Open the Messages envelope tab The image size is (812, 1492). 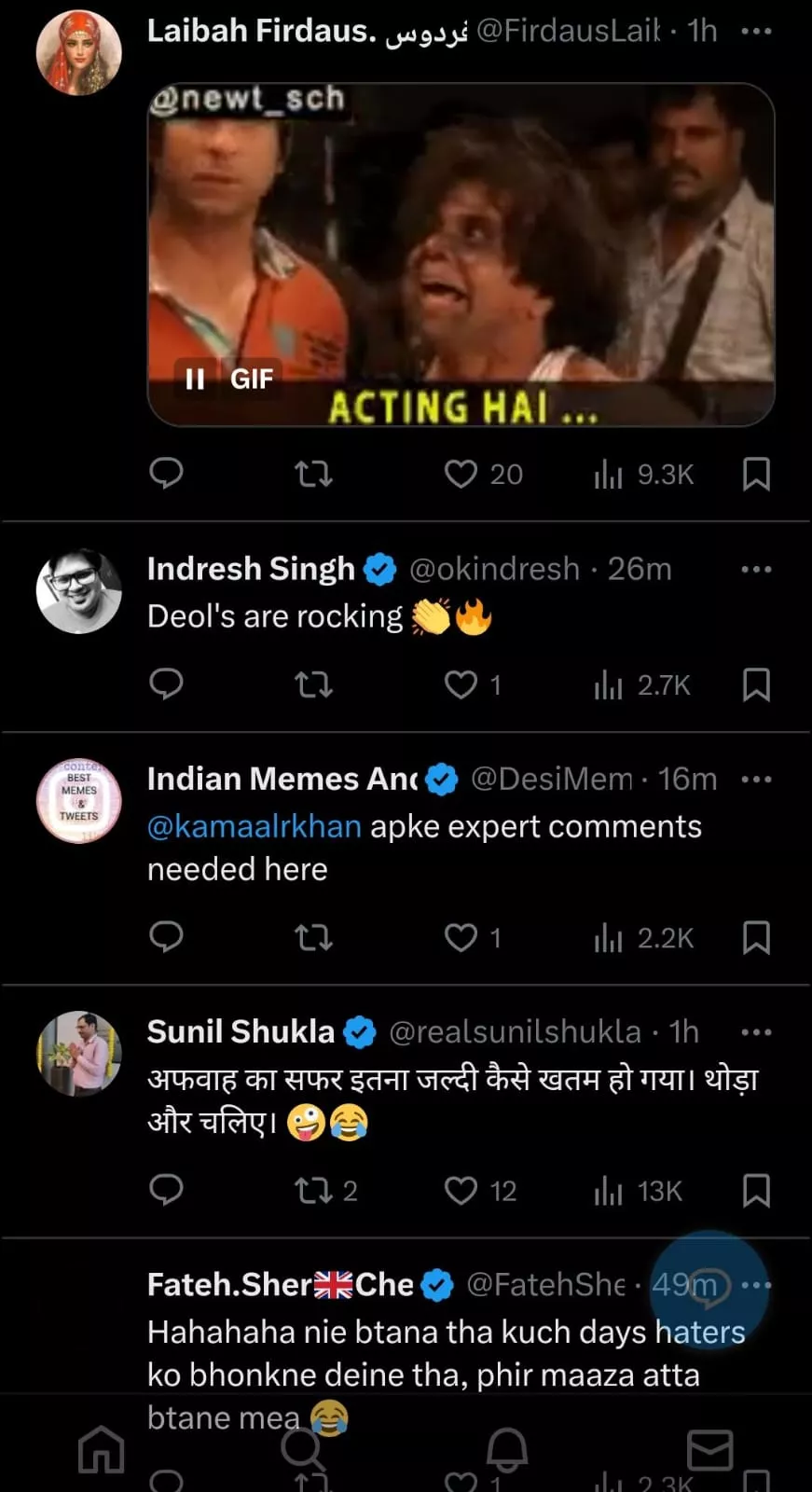tap(710, 1449)
